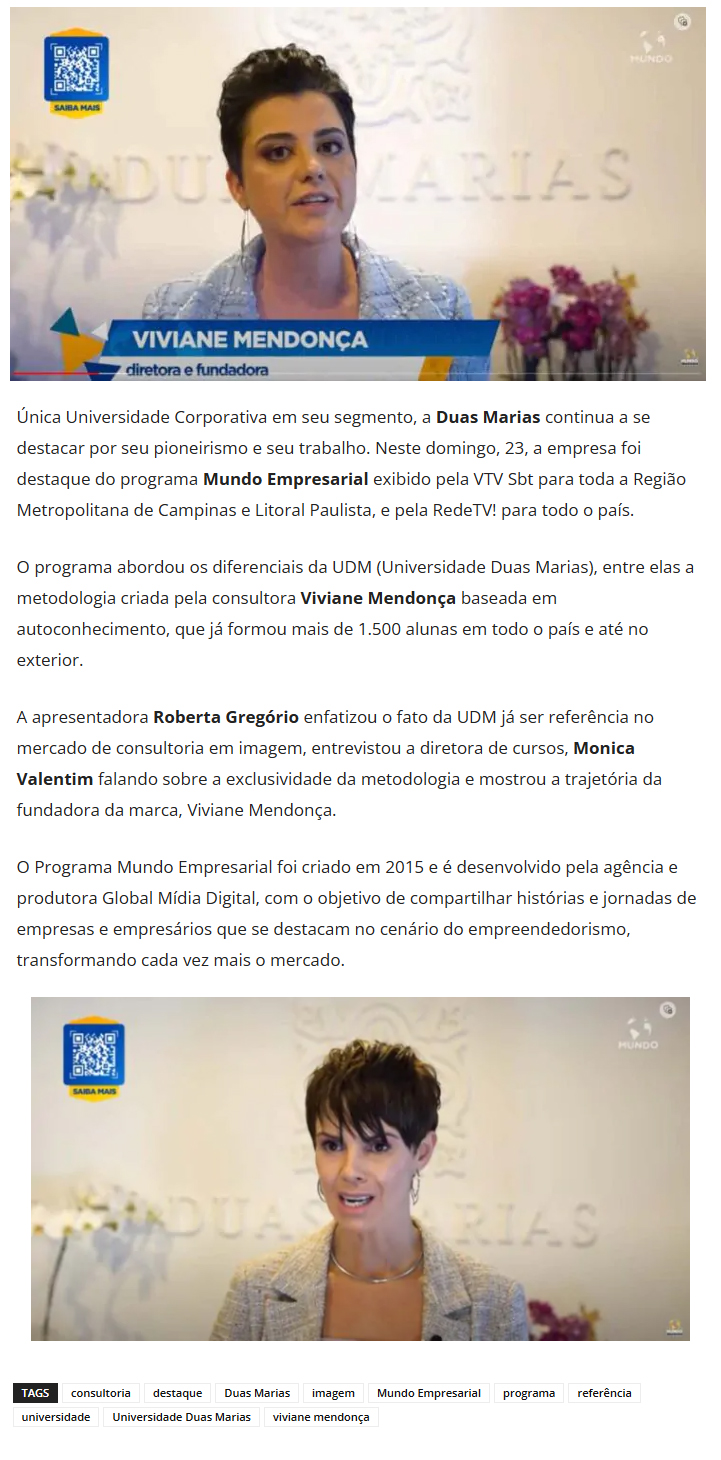View articles tagged 'imagem'
This screenshot has width=721, height=1460.
click(333, 1393)
